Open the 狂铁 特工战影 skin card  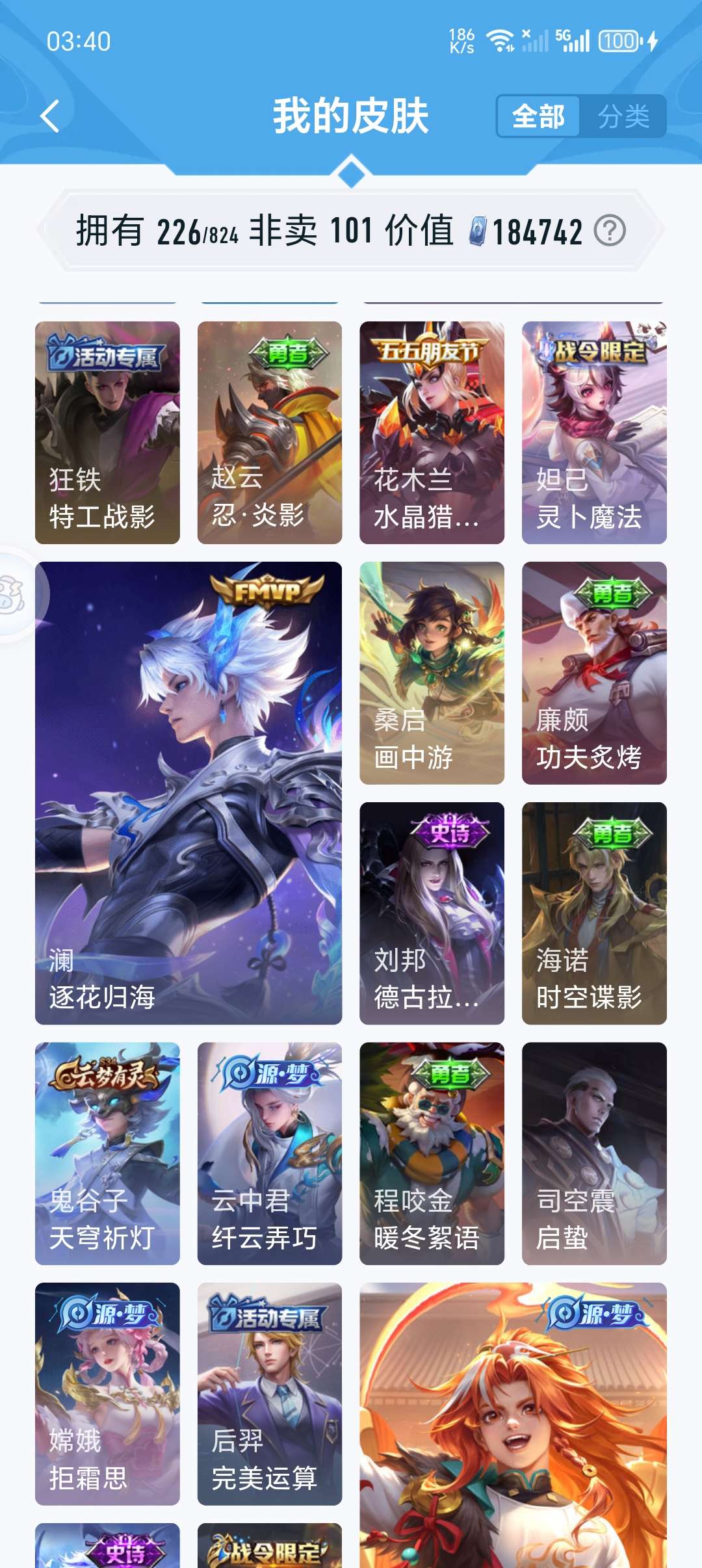[x=107, y=432]
